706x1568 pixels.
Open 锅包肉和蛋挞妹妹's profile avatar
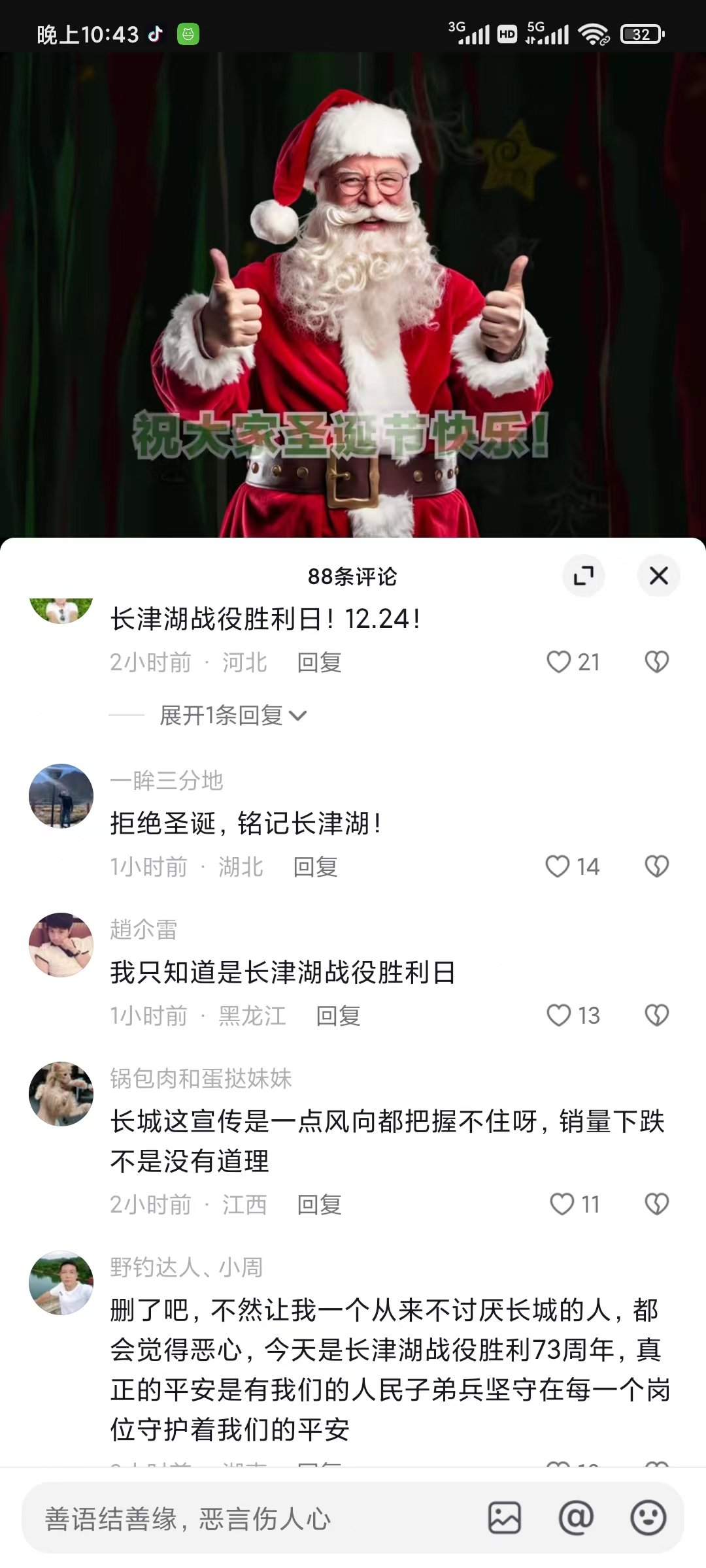[x=61, y=1093]
